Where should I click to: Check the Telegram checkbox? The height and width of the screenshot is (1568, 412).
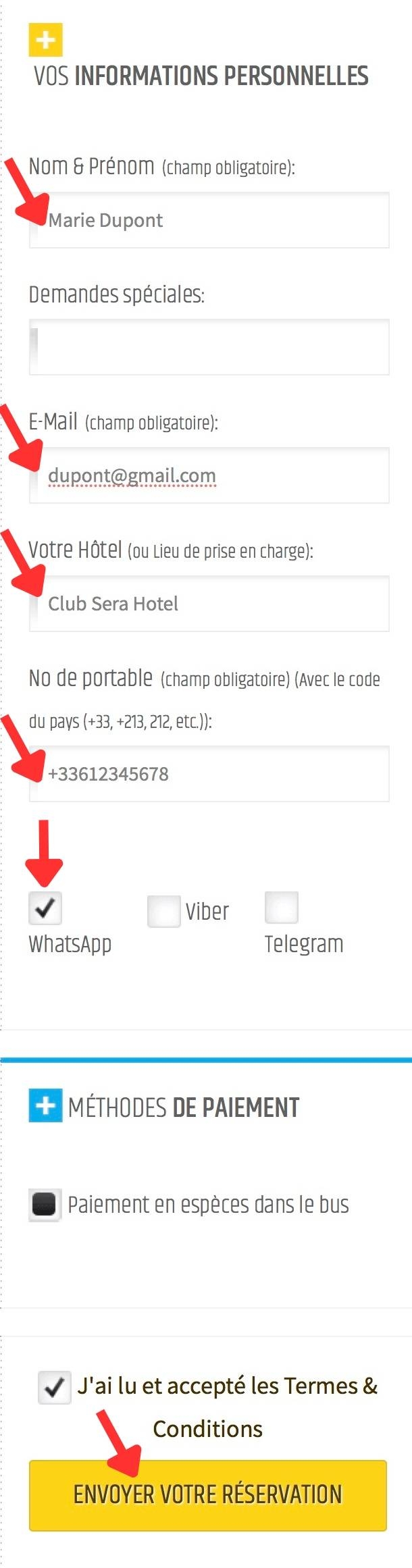[x=281, y=907]
